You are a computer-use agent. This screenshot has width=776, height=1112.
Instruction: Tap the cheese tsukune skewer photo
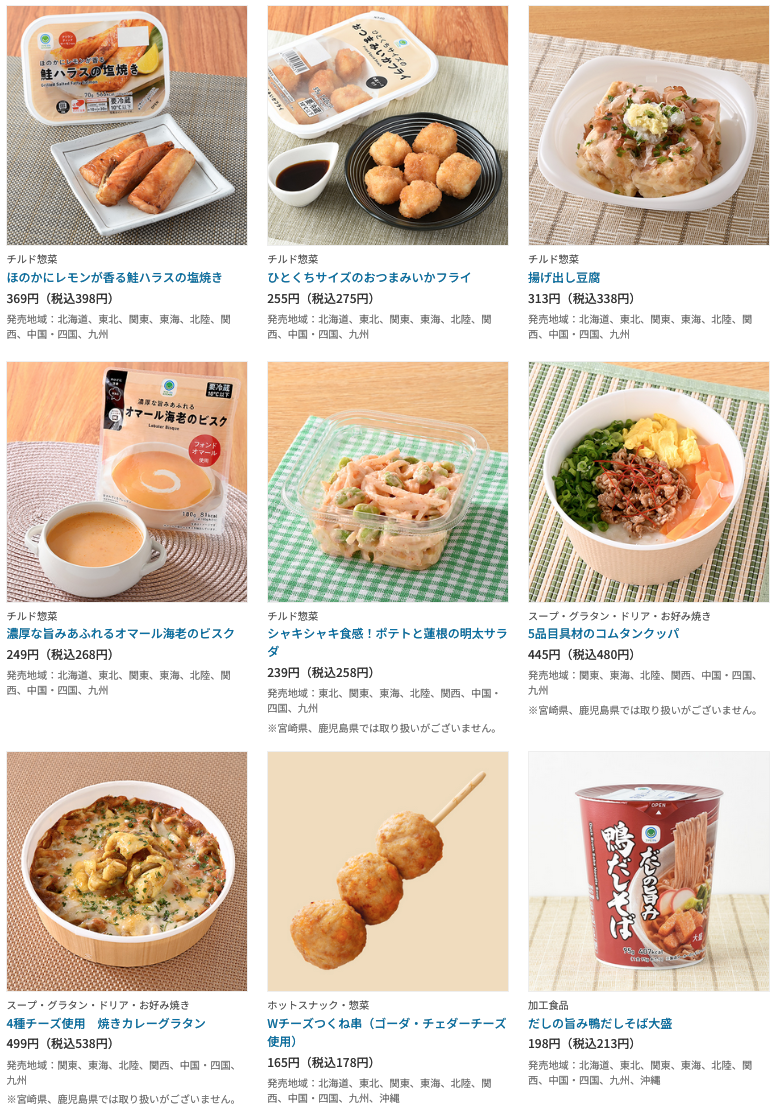point(388,871)
